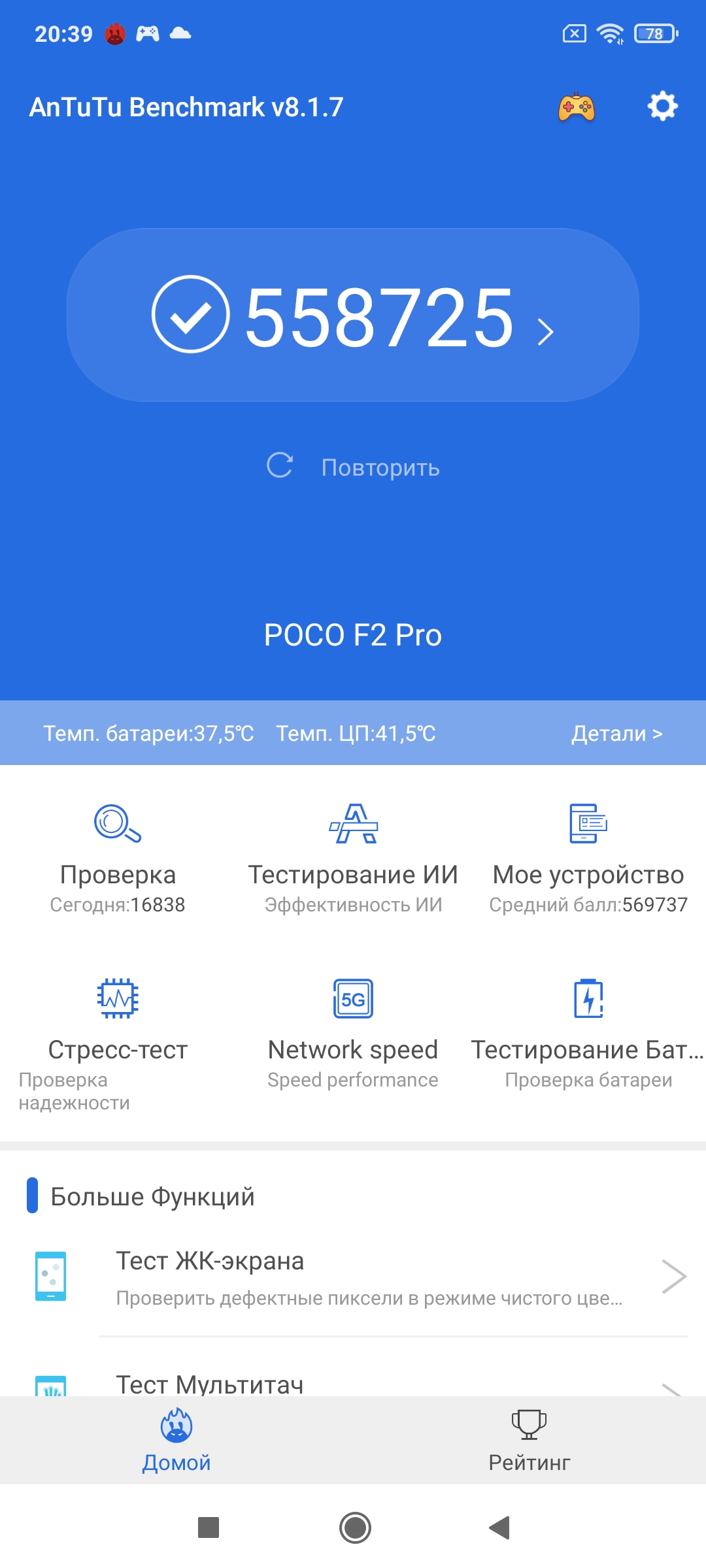Open recent apps from the navigation bar
The width and height of the screenshot is (706, 1568).
pos(209,1527)
